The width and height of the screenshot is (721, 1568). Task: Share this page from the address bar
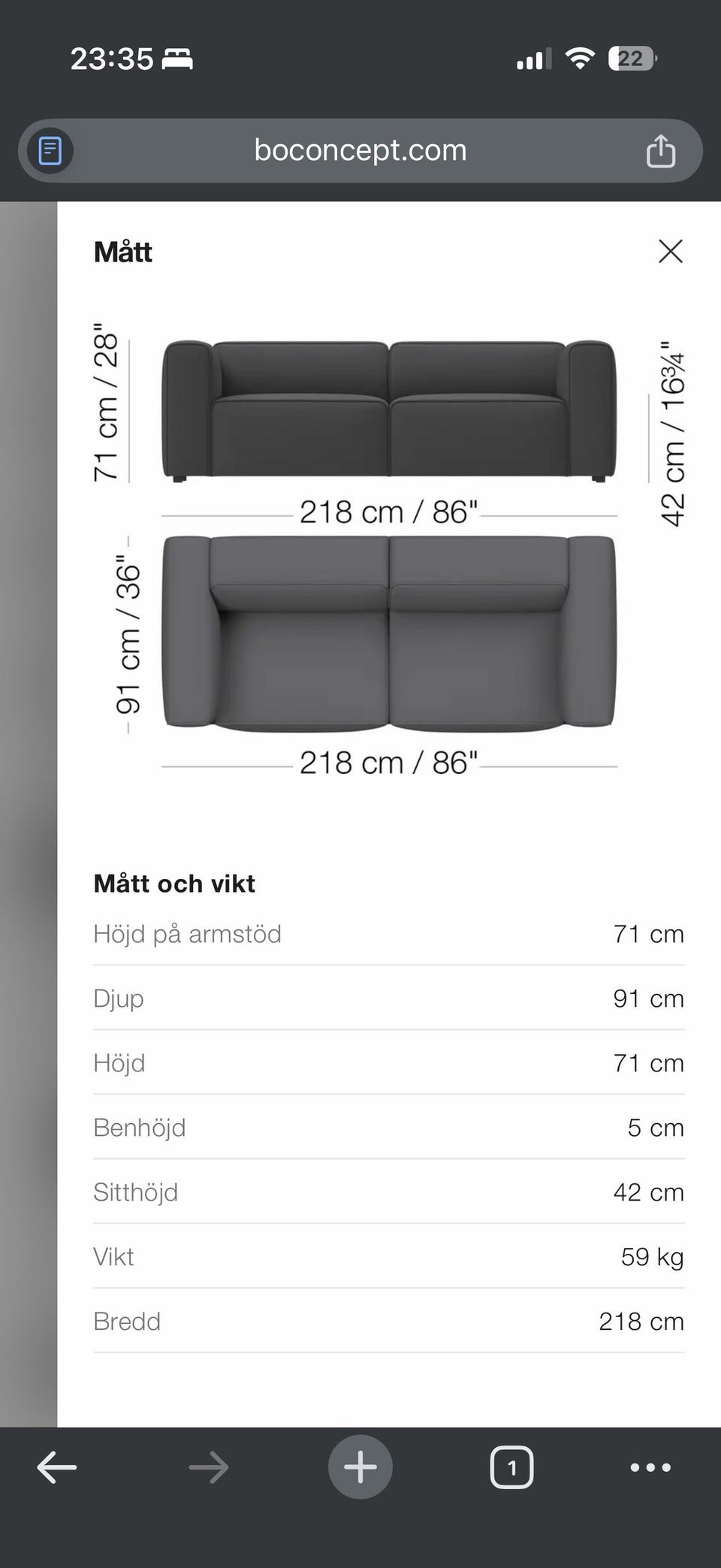point(660,151)
